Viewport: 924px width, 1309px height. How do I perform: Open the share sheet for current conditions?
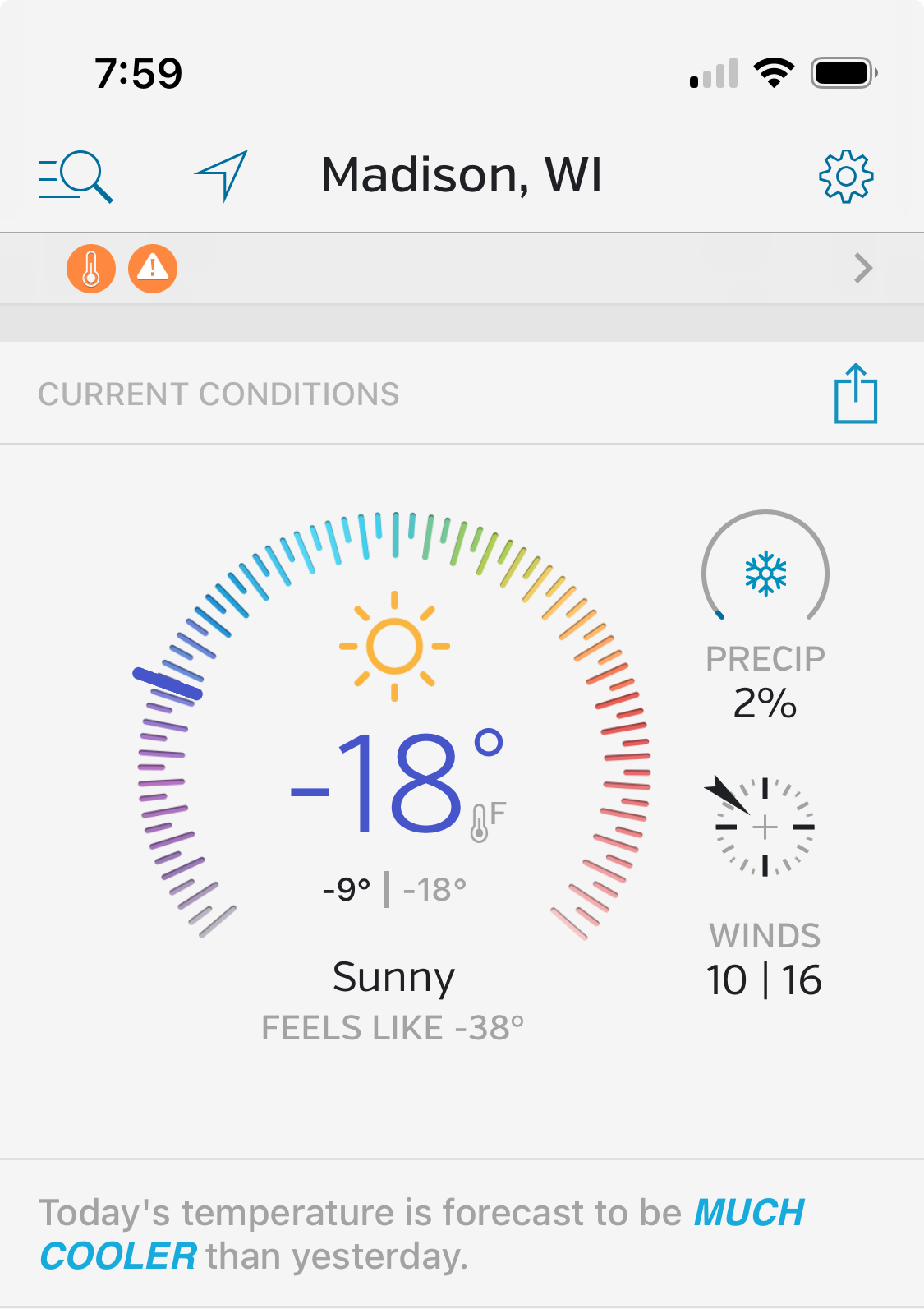[855, 393]
